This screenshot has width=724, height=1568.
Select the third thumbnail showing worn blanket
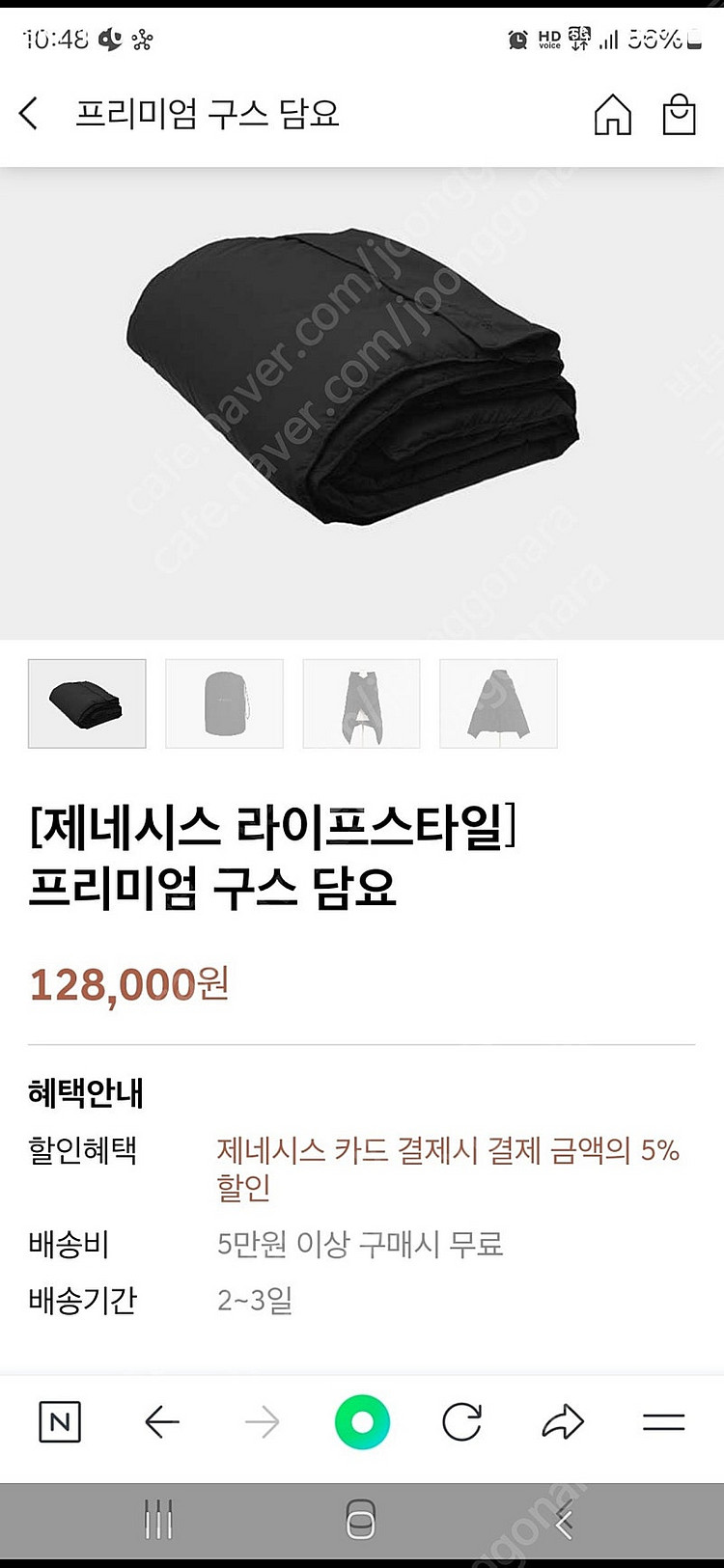pyautogui.click(x=361, y=703)
